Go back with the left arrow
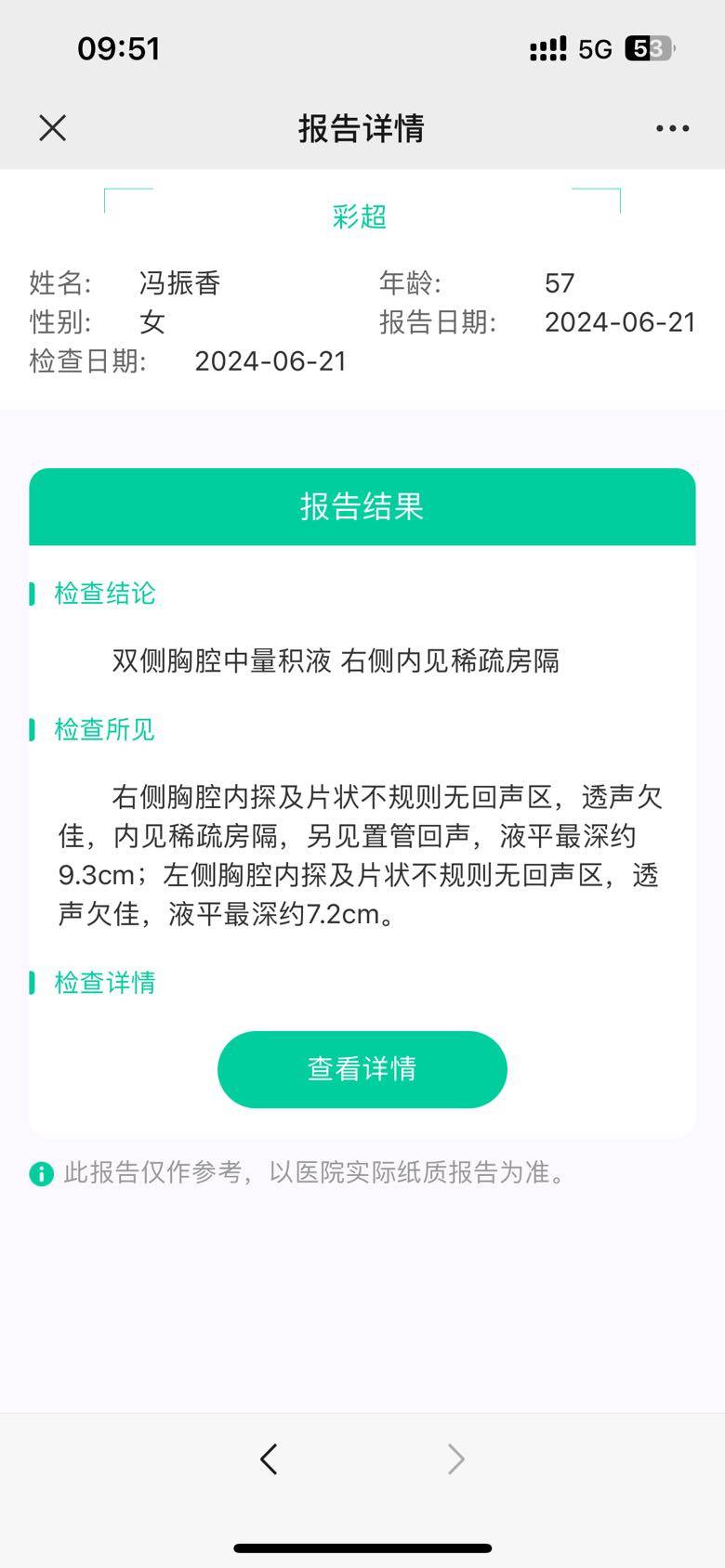725x1568 pixels. pos(269,1459)
